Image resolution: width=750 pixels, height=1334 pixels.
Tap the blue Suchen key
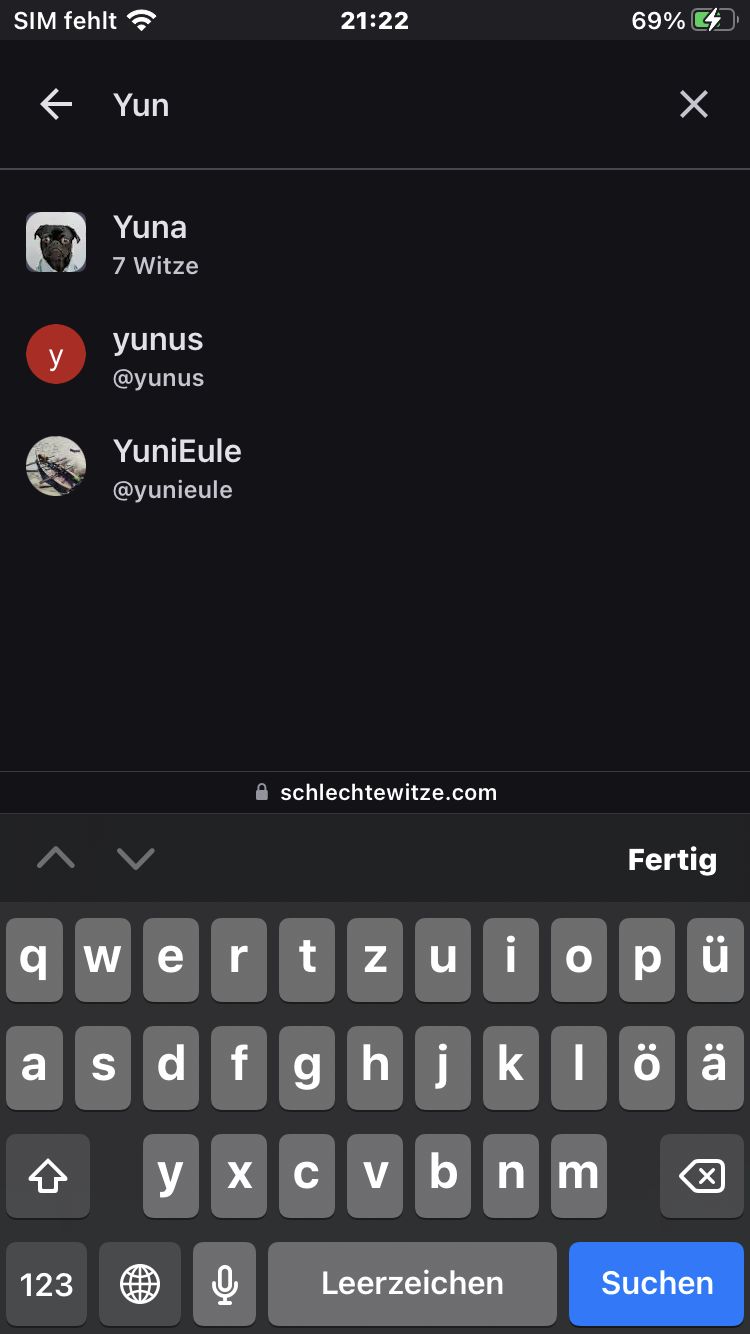tap(657, 1283)
